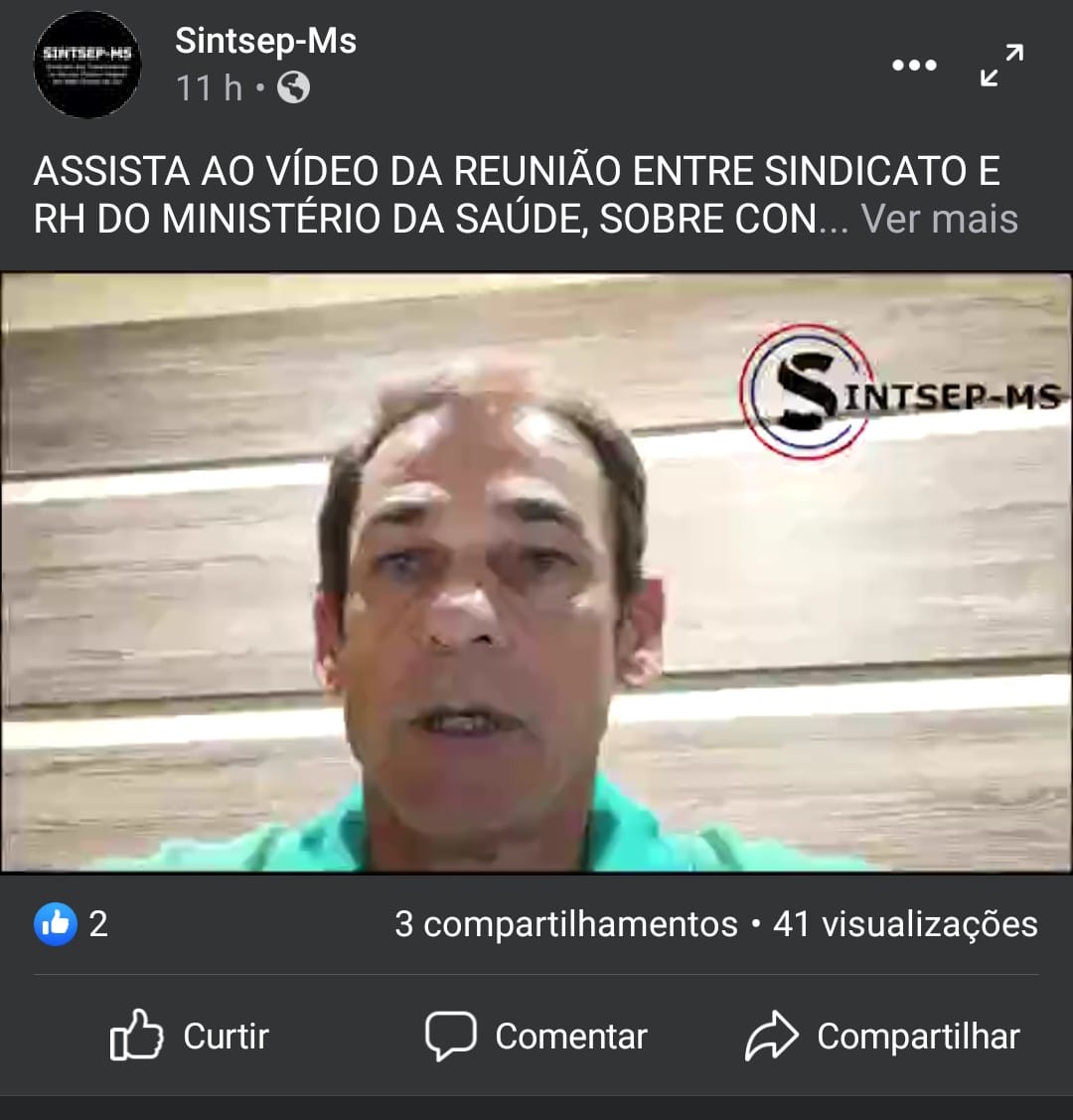This screenshot has width=1073, height=1120.
Task: Open the three-dot post options menu
Action: point(914,66)
